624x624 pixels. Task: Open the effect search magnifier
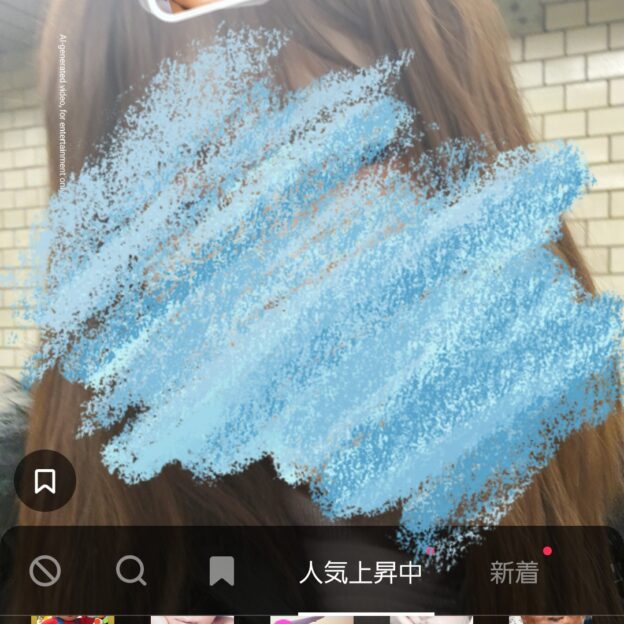[x=131, y=571]
